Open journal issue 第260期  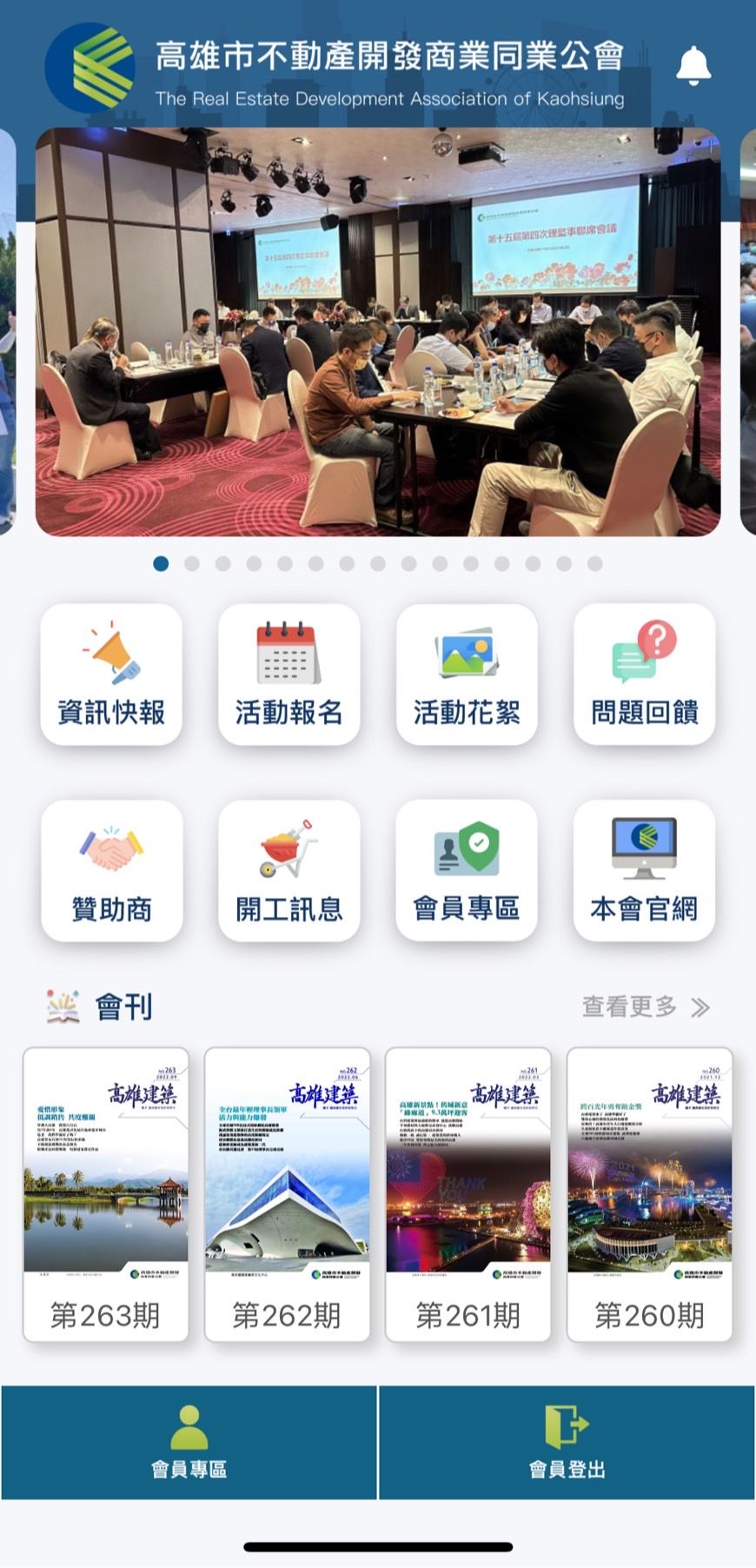coord(649,1194)
